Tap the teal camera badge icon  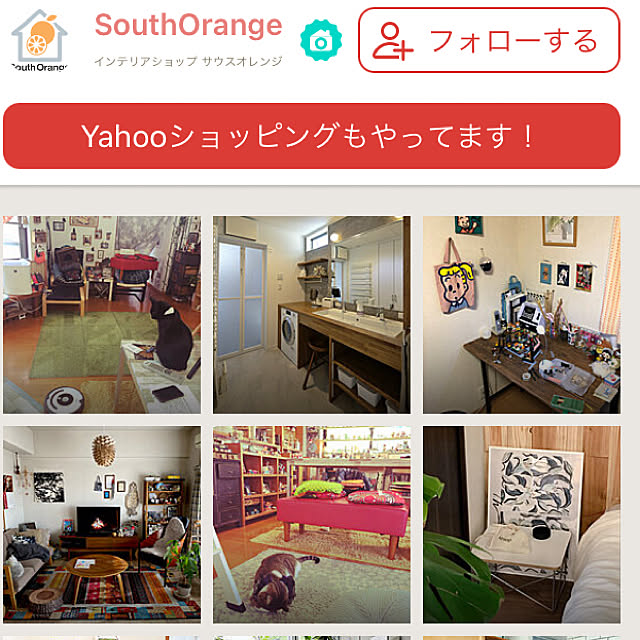321,41
